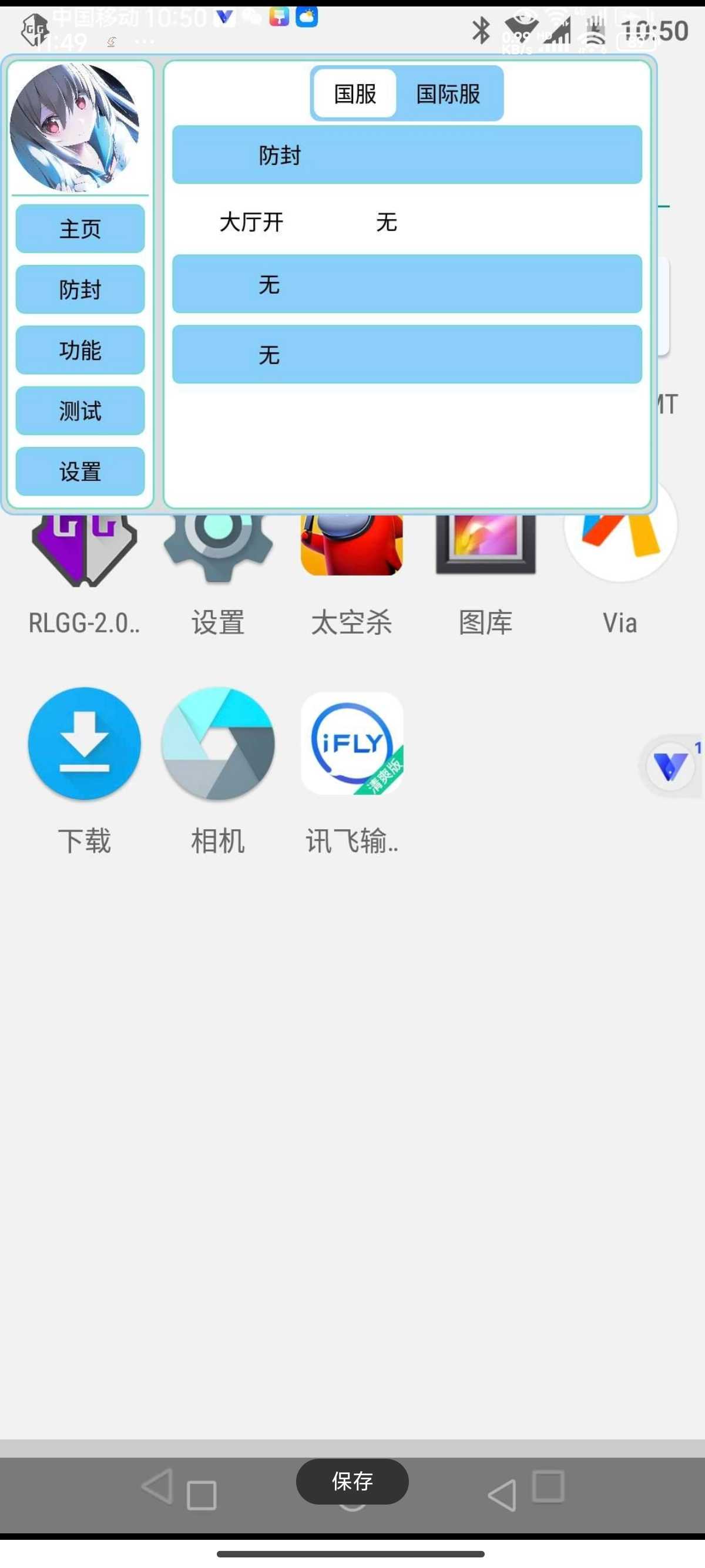705x1568 pixels.
Task: Open the 讯飞输入法 app icon
Action: (x=351, y=744)
